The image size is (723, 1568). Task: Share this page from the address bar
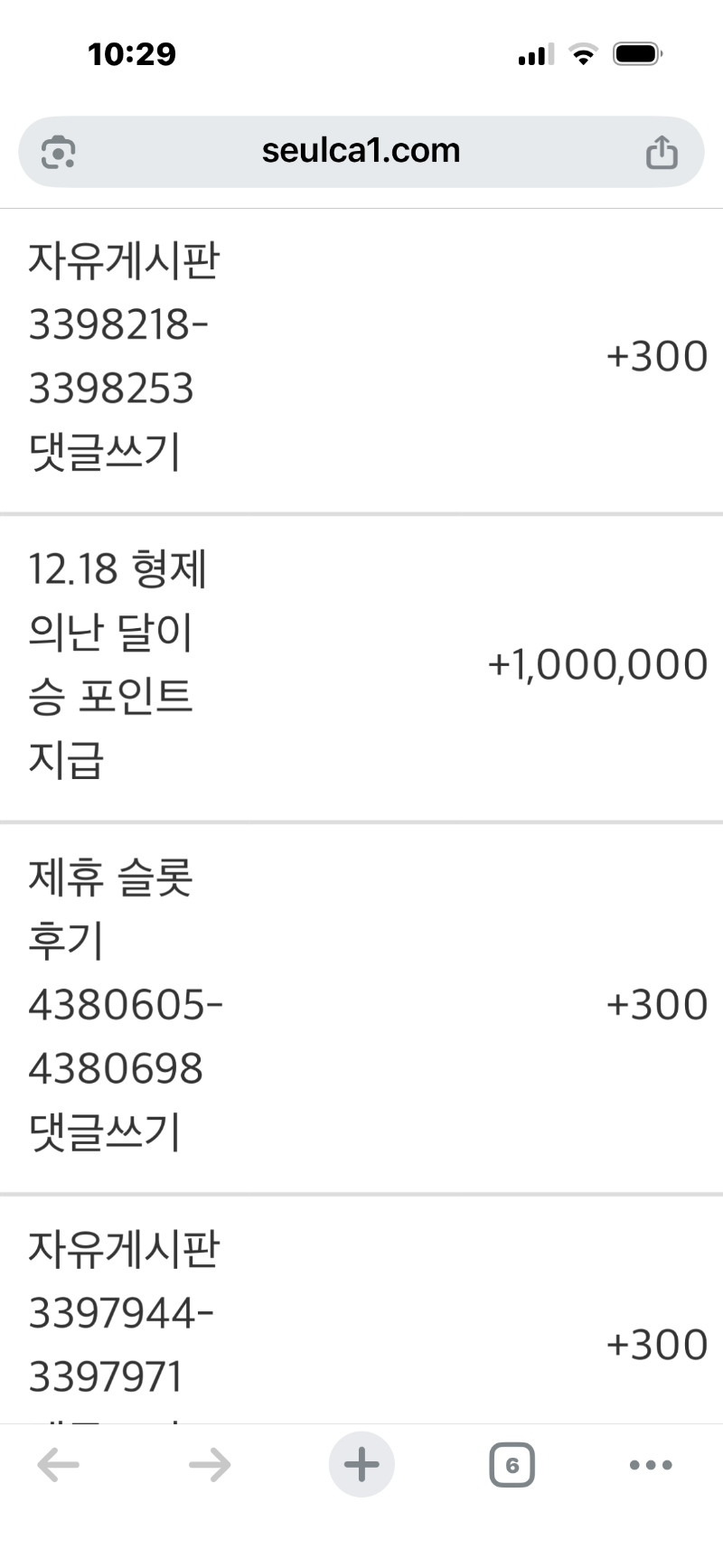(662, 152)
